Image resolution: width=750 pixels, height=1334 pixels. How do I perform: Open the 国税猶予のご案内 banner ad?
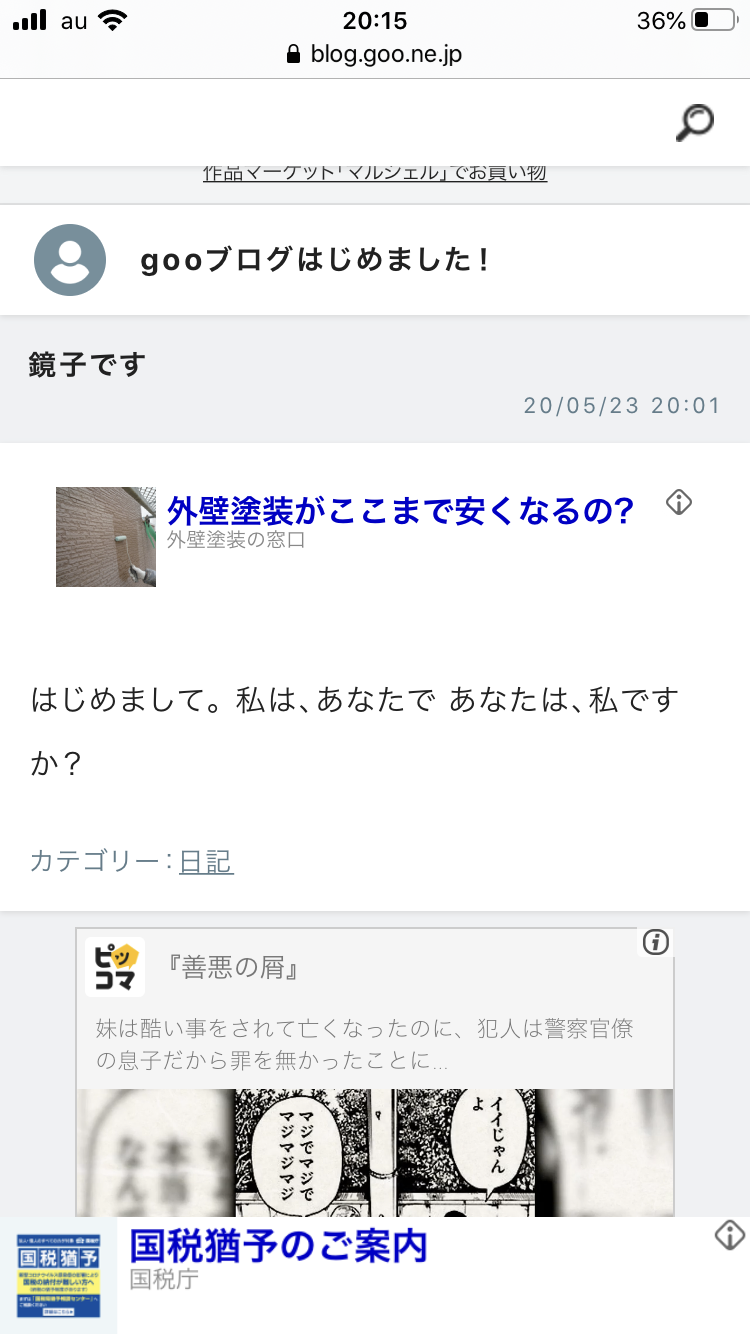280,1247
